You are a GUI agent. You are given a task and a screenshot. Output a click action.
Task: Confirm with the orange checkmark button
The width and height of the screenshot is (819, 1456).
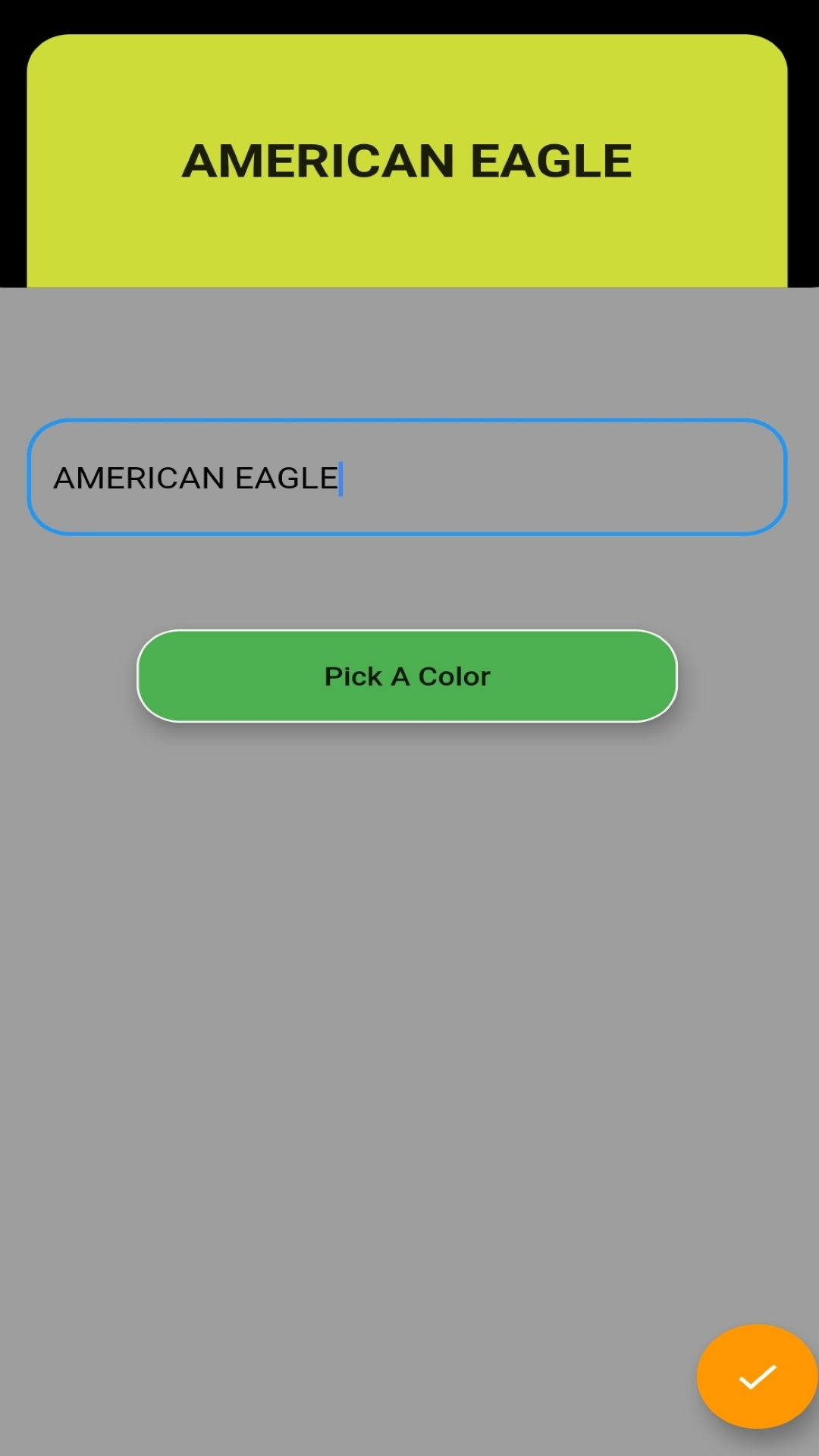click(757, 1376)
